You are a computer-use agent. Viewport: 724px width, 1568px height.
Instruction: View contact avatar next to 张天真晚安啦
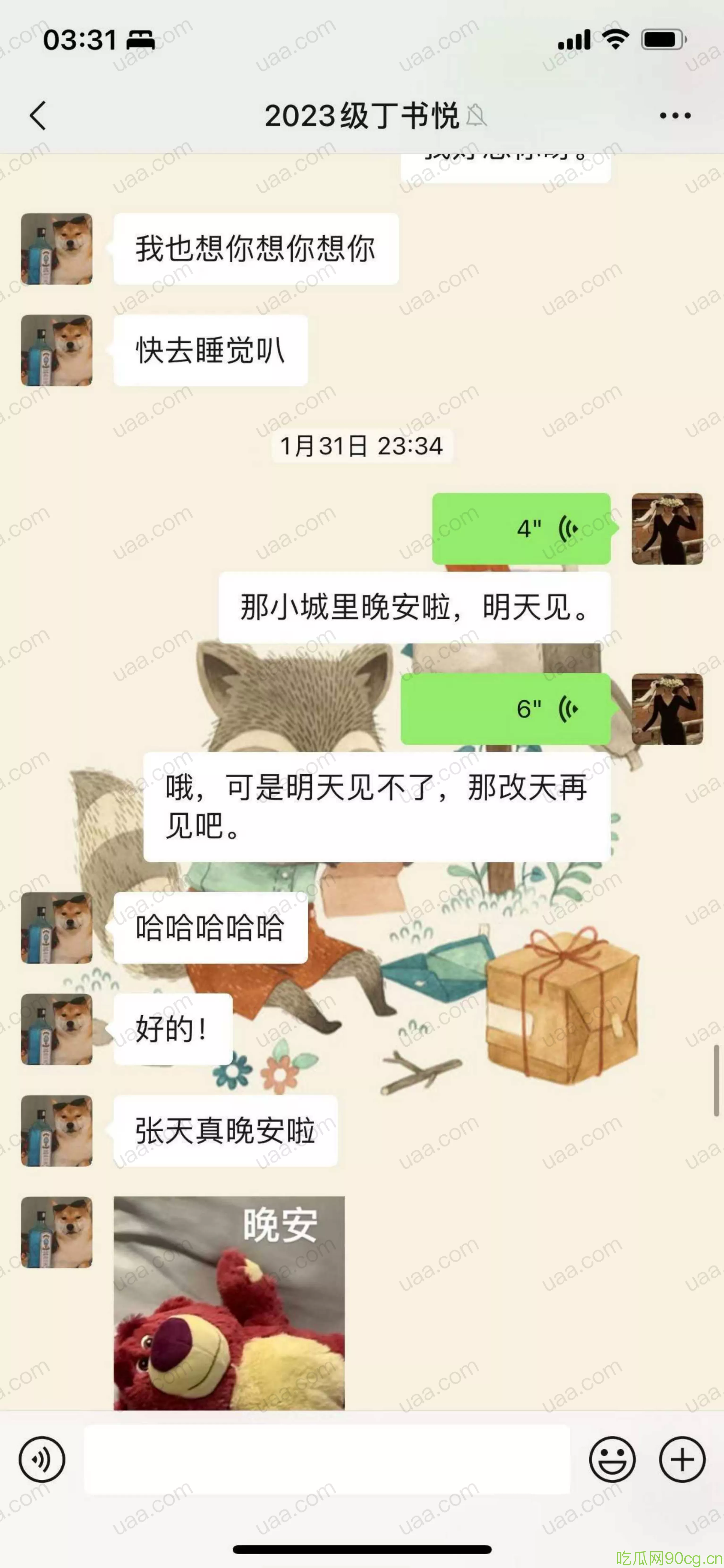pos(57,1130)
